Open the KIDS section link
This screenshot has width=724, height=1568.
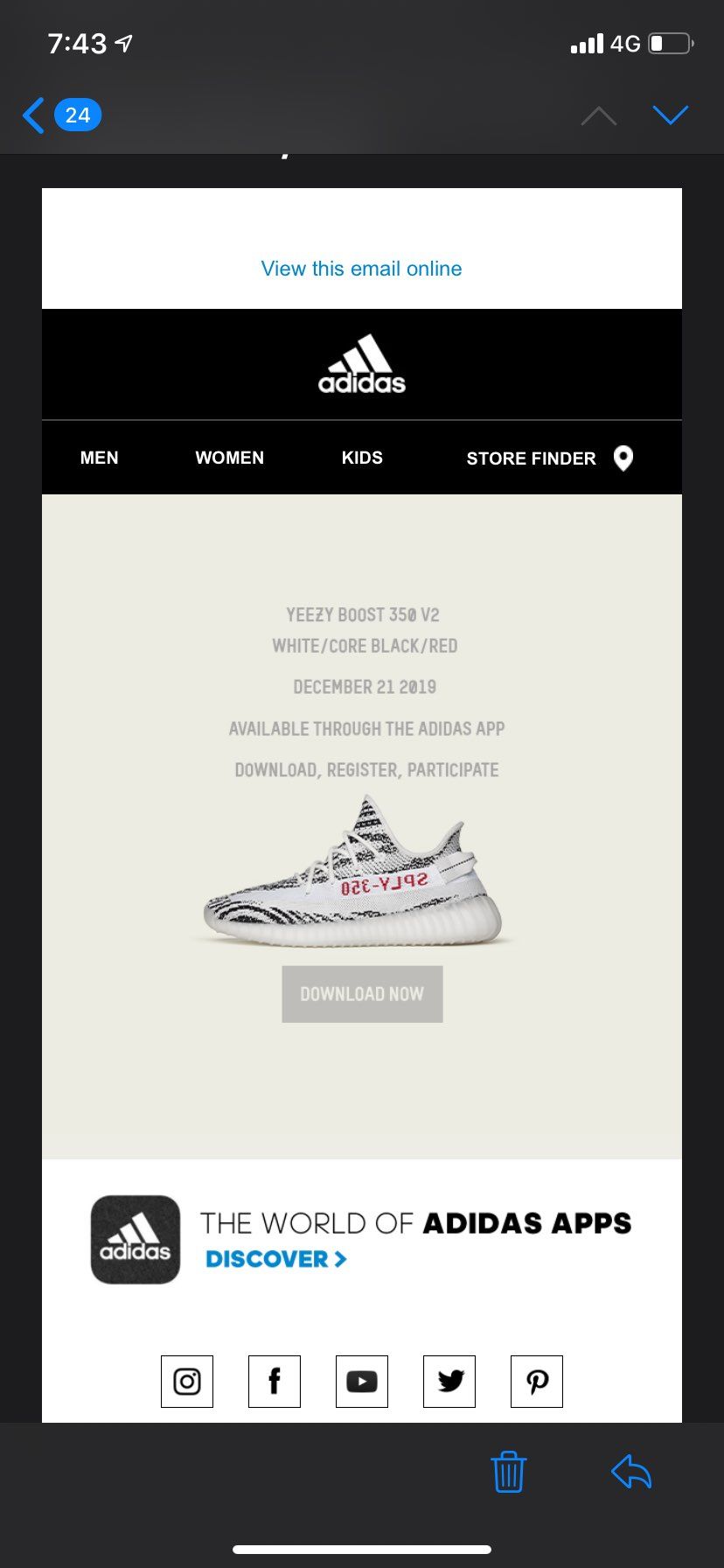362,458
